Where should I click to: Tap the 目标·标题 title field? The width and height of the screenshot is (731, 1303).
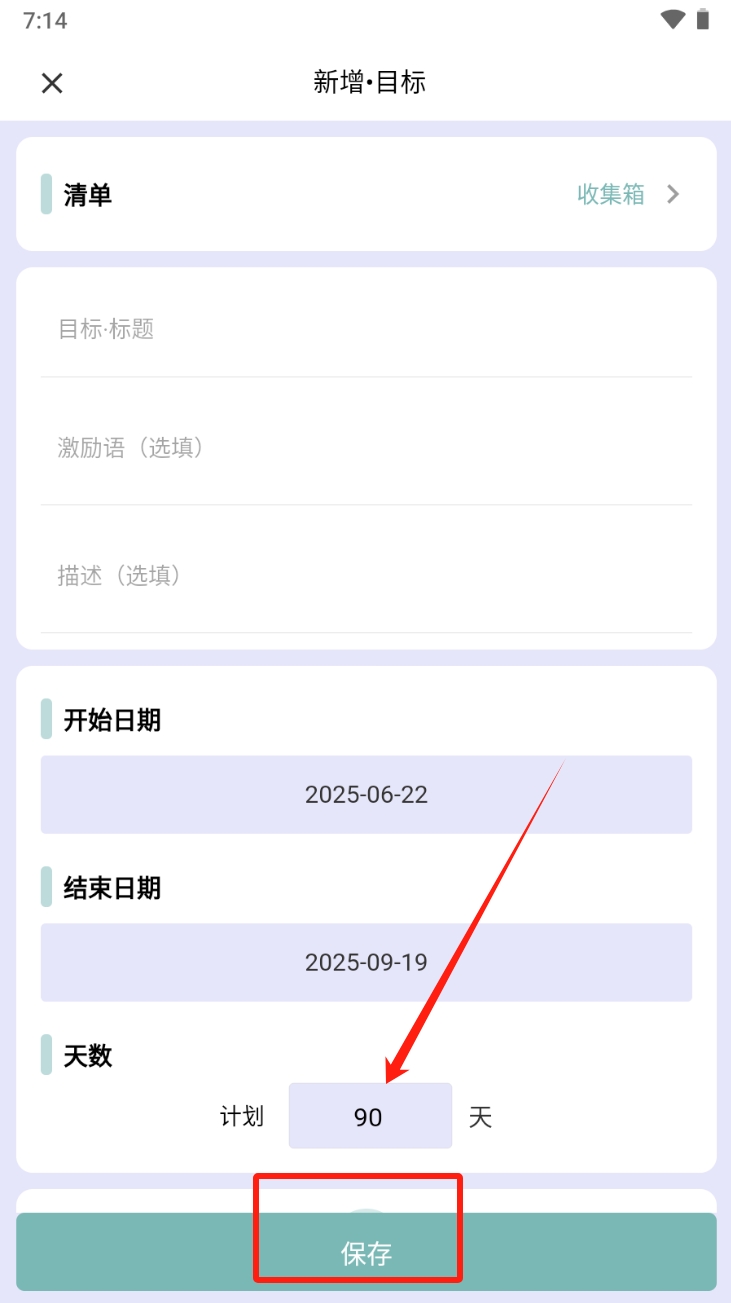(x=366, y=329)
